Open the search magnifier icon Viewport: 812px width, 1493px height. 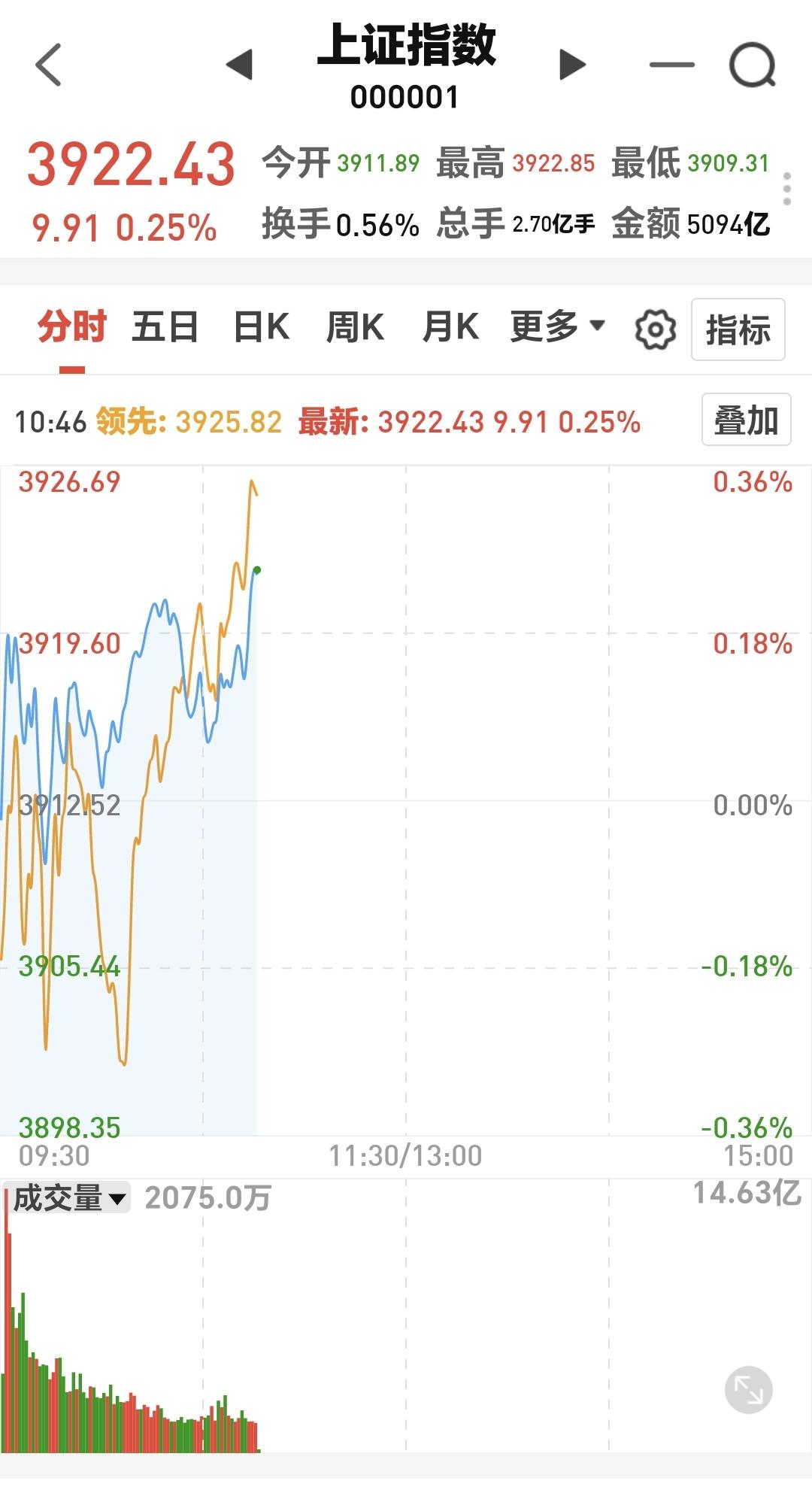coord(753,65)
